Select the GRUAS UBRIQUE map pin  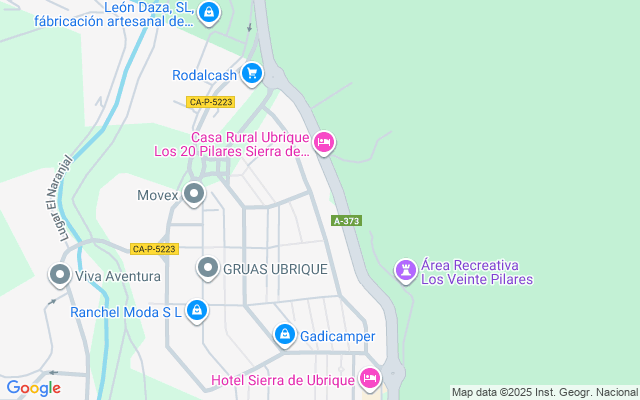208,268
